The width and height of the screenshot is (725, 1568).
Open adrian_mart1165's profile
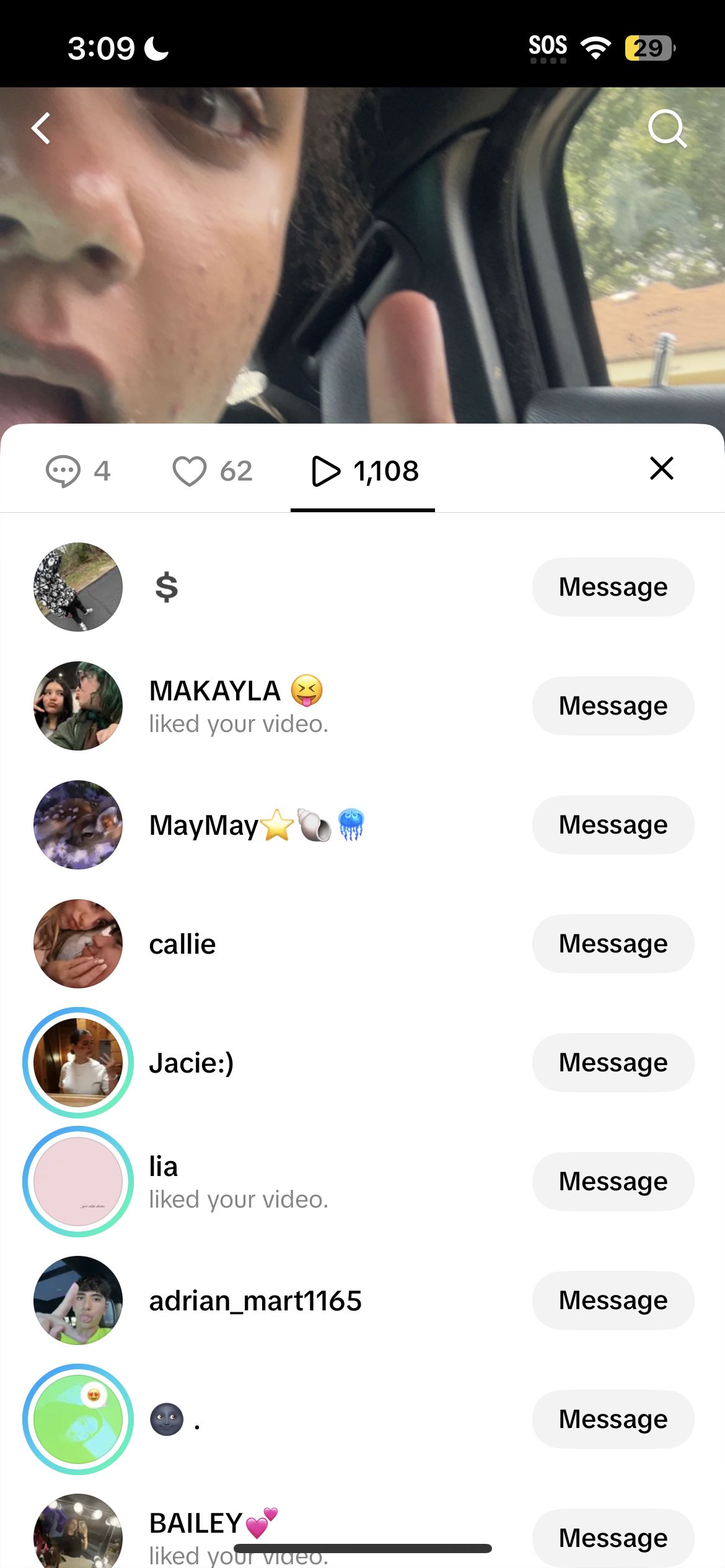pyautogui.click(x=255, y=1301)
